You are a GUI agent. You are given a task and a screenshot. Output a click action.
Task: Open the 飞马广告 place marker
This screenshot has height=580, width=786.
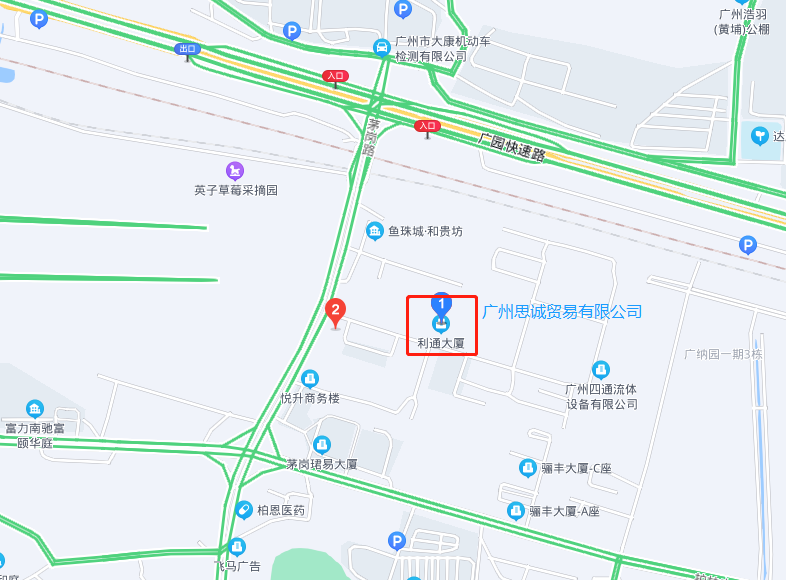point(236,546)
